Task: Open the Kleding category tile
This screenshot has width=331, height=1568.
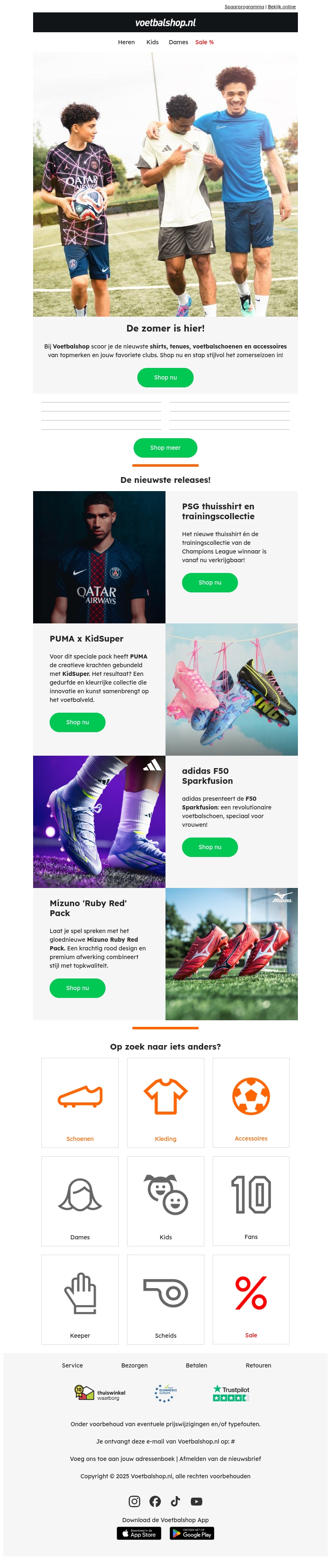Action: point(165,1103)
